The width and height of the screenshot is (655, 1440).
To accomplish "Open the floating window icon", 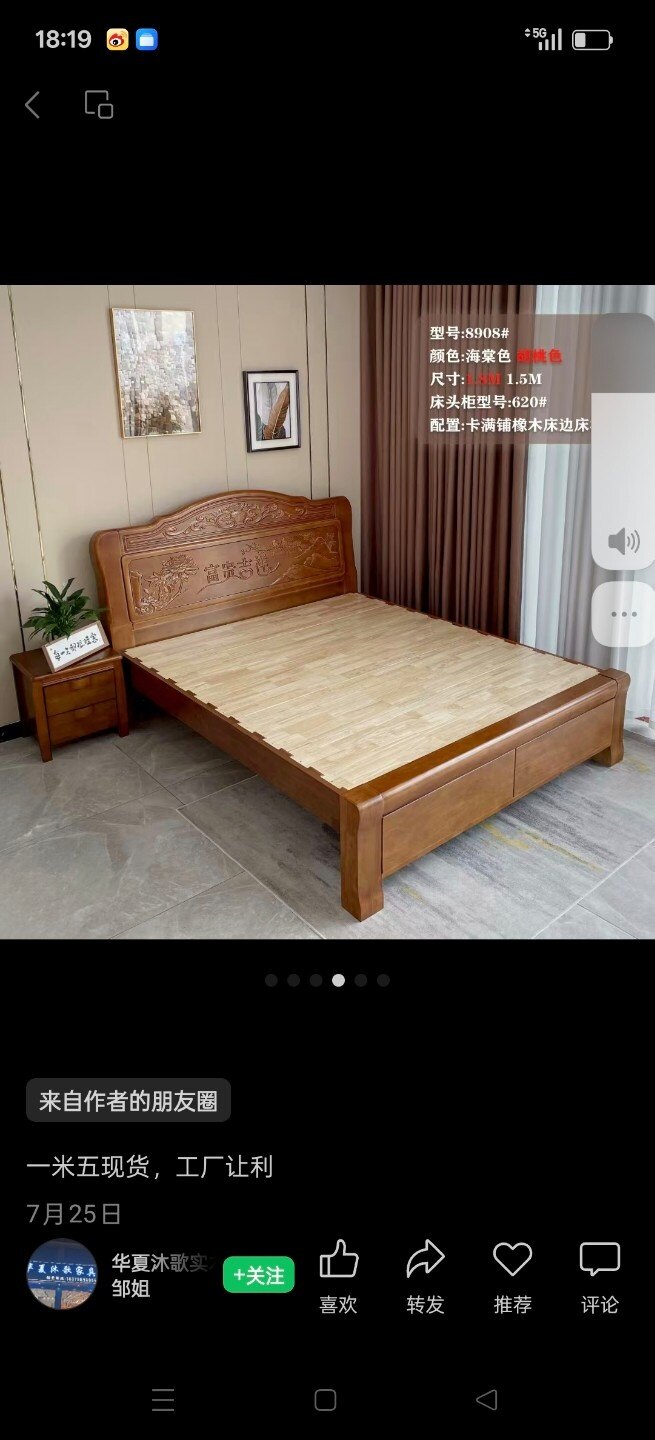I will pyautogui.click(x=98, y=105).
